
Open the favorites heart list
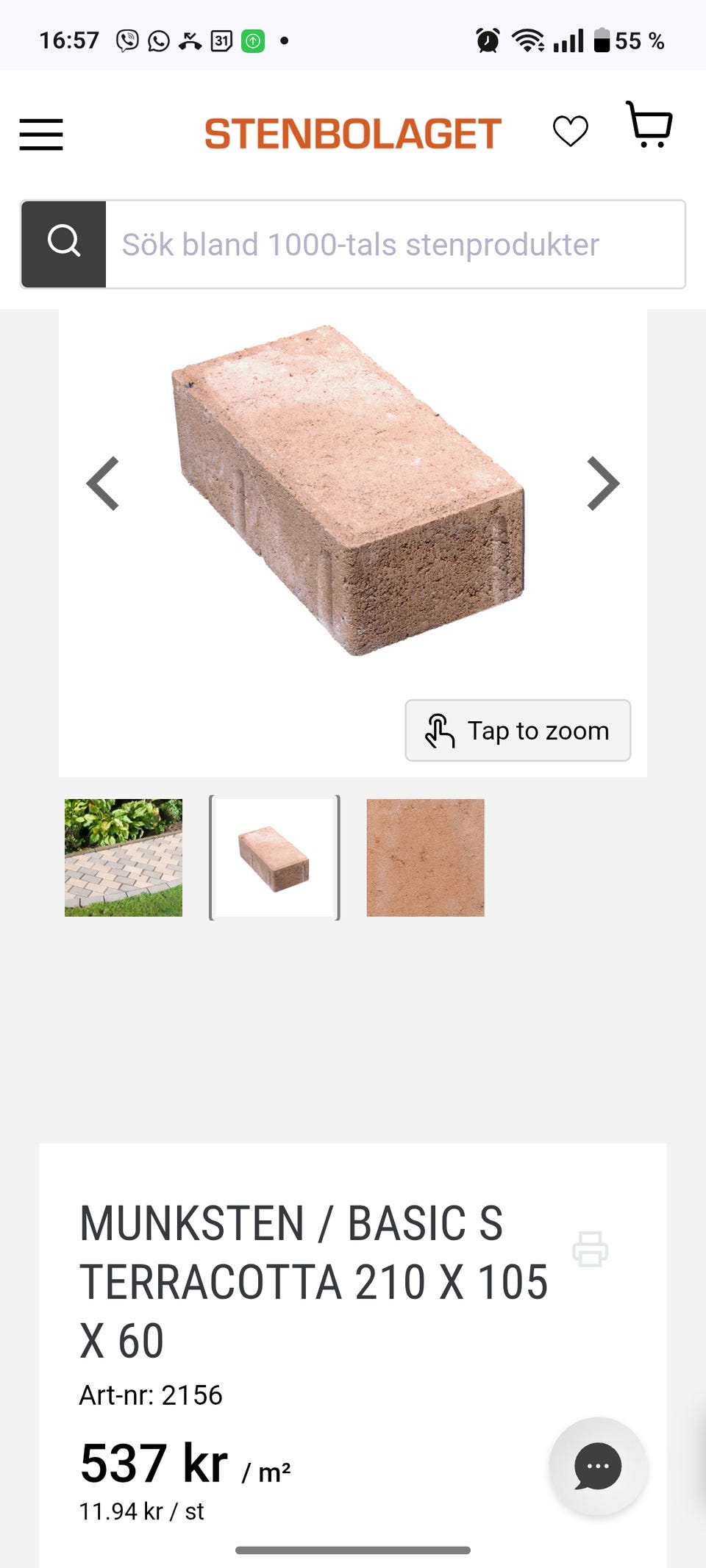(571, 132)
